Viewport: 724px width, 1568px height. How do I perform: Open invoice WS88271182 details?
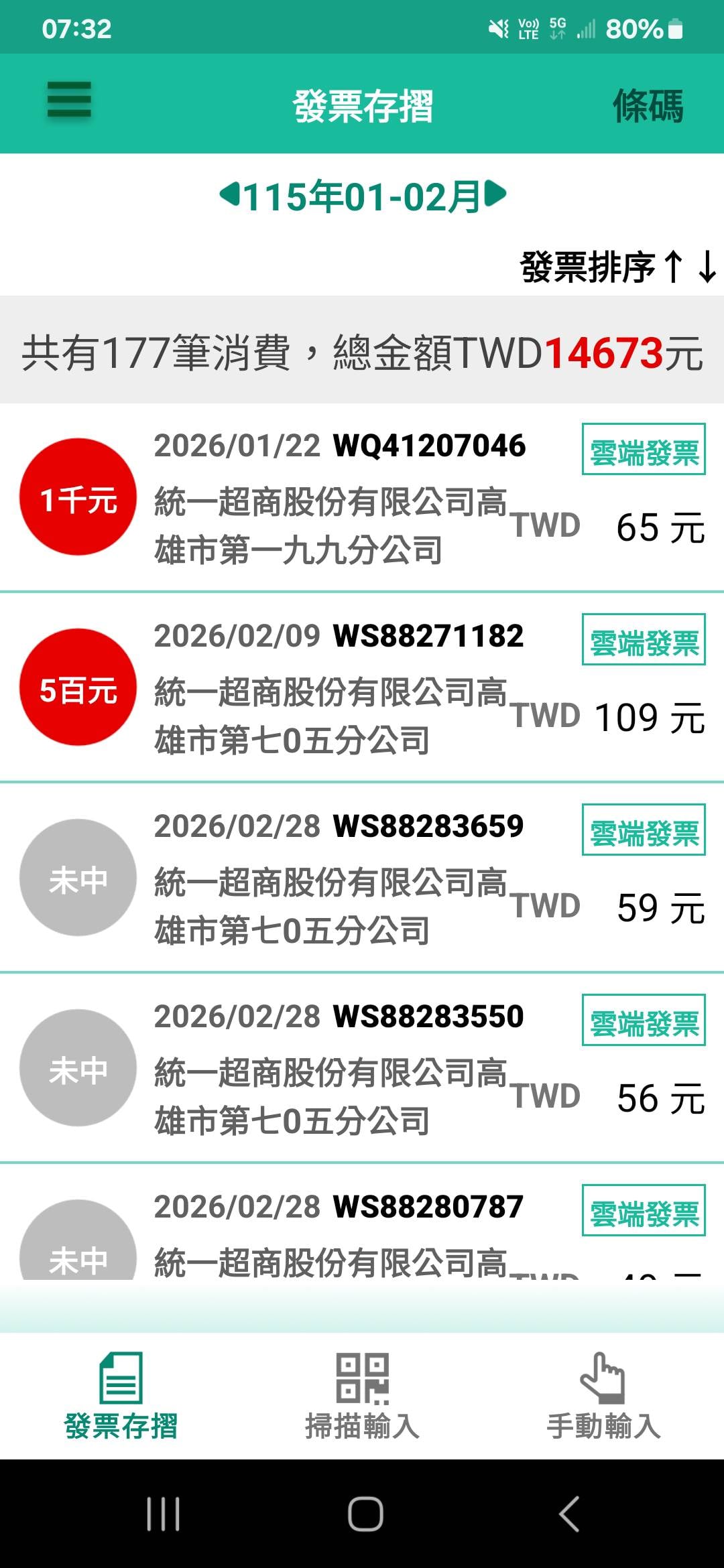pyautogui.click(x=362, y=688)
